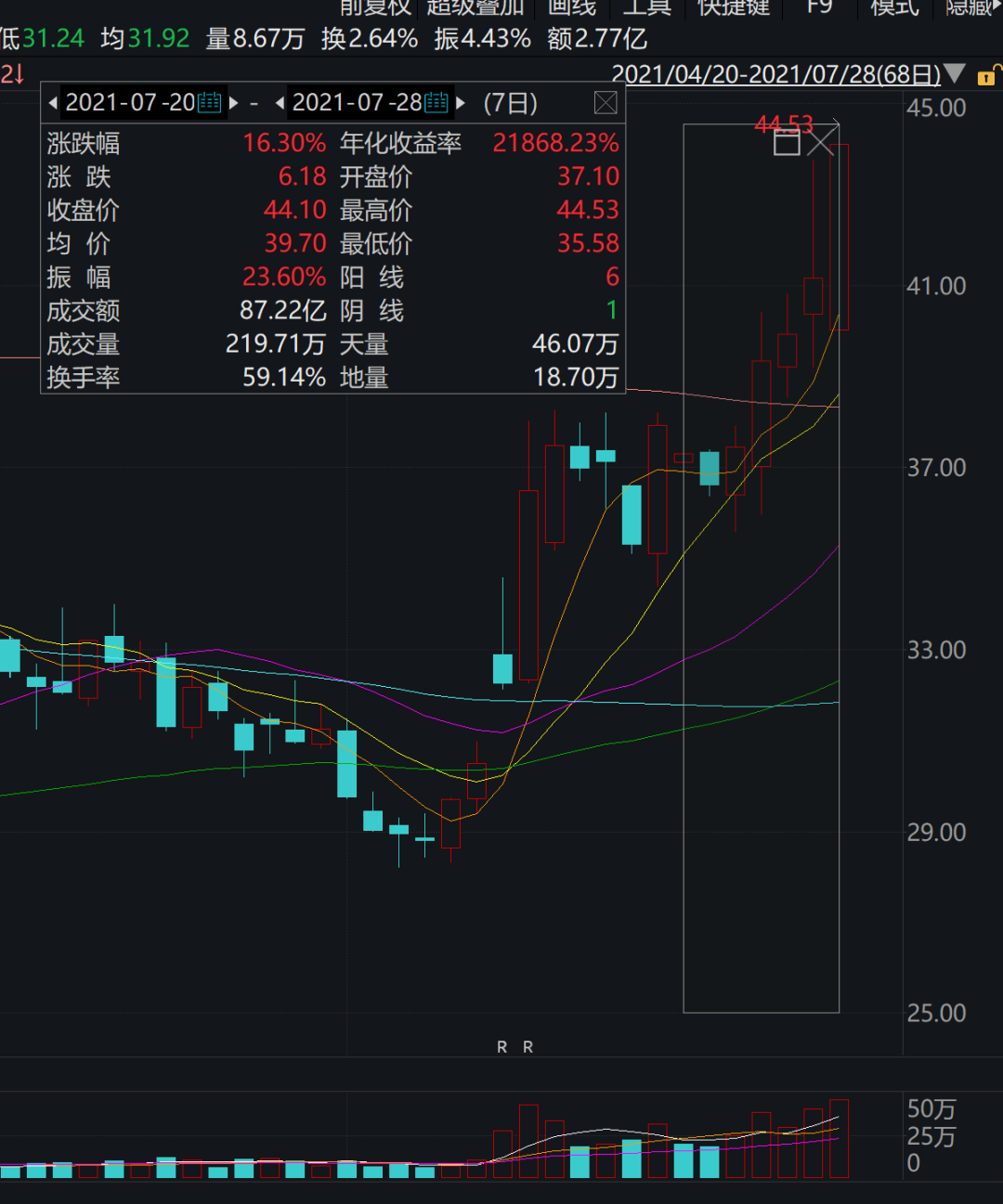
Task: Open the 快捷键 shortcuts menu
Action: 734,7
